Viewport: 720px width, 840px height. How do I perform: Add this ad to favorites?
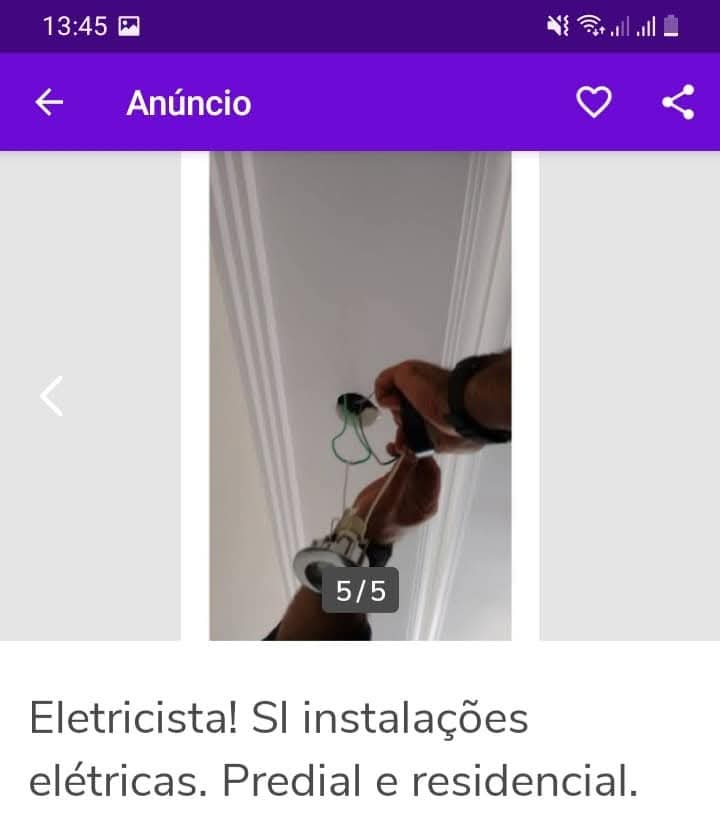[x=594, y=102]
